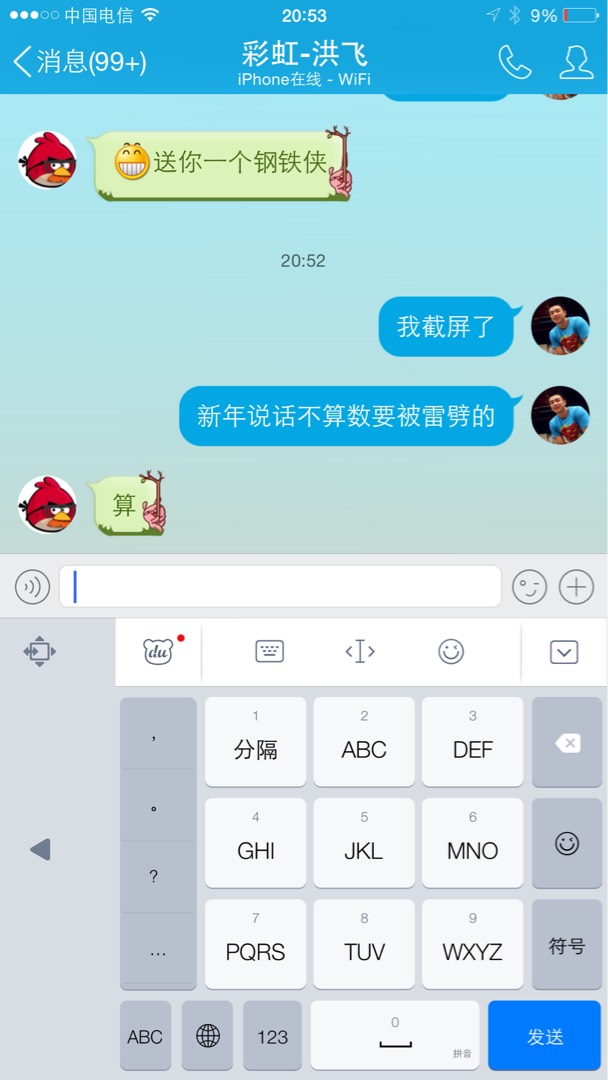Open the keyboard layout switcher
Image resolution: width=608 pixels, height=1080 pixels.
pos(269,652)
